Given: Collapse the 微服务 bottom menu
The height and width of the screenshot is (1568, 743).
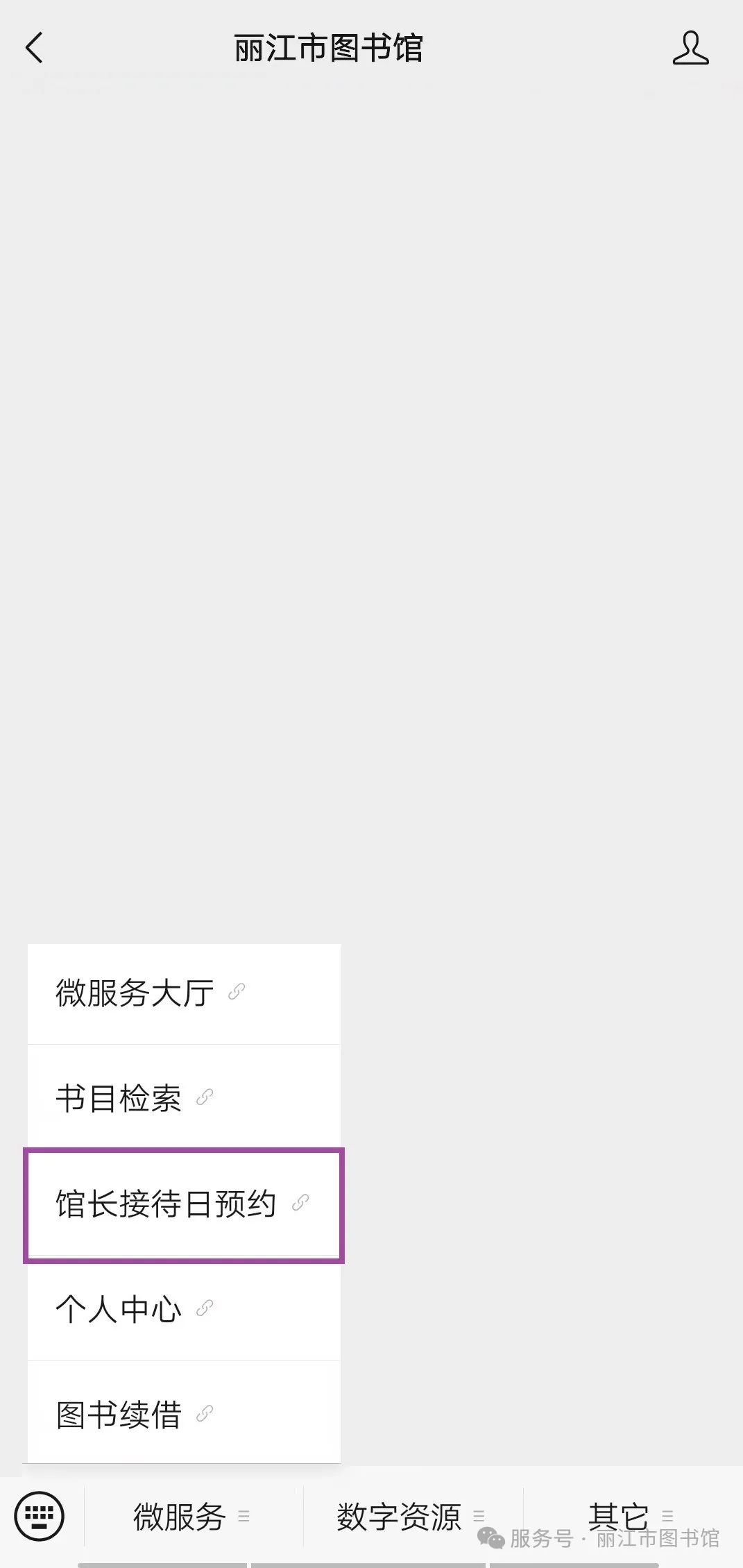Looking at the screenshot, I should (x=192, y=1516).
